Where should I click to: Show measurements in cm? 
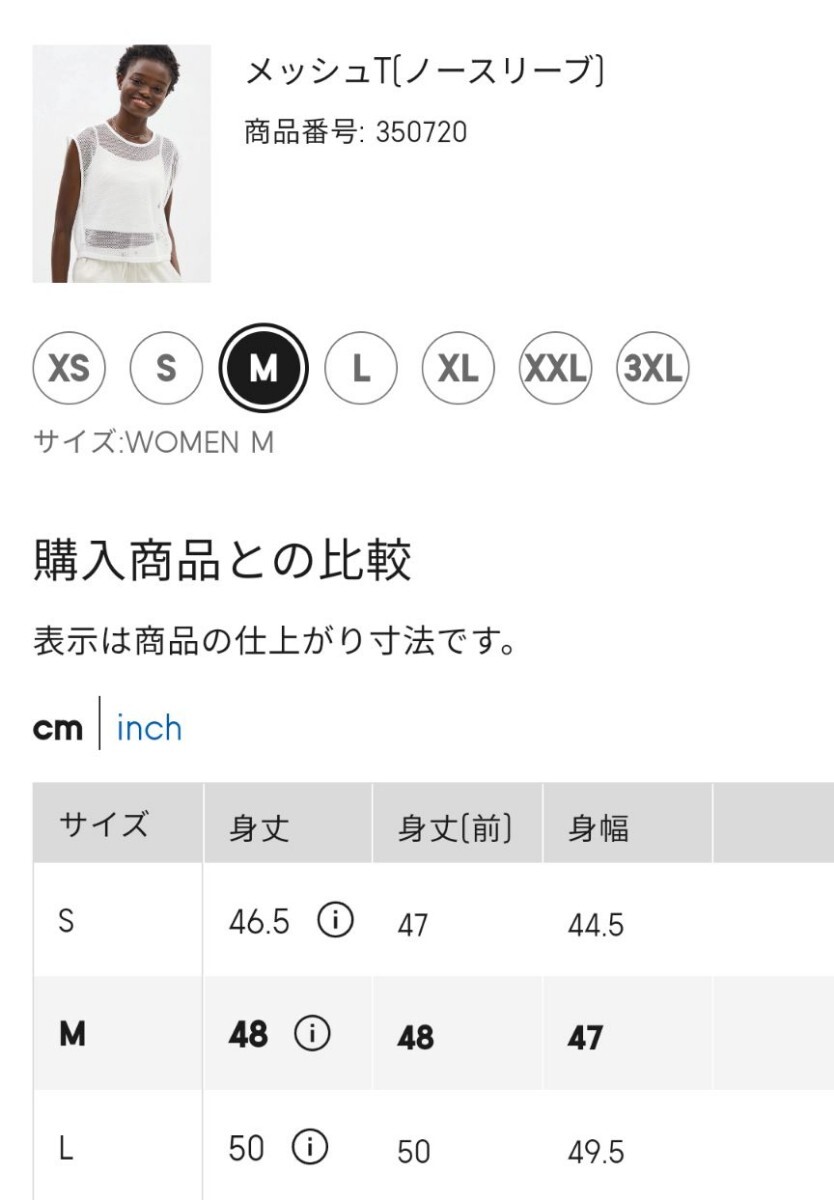tap(58, 728)
